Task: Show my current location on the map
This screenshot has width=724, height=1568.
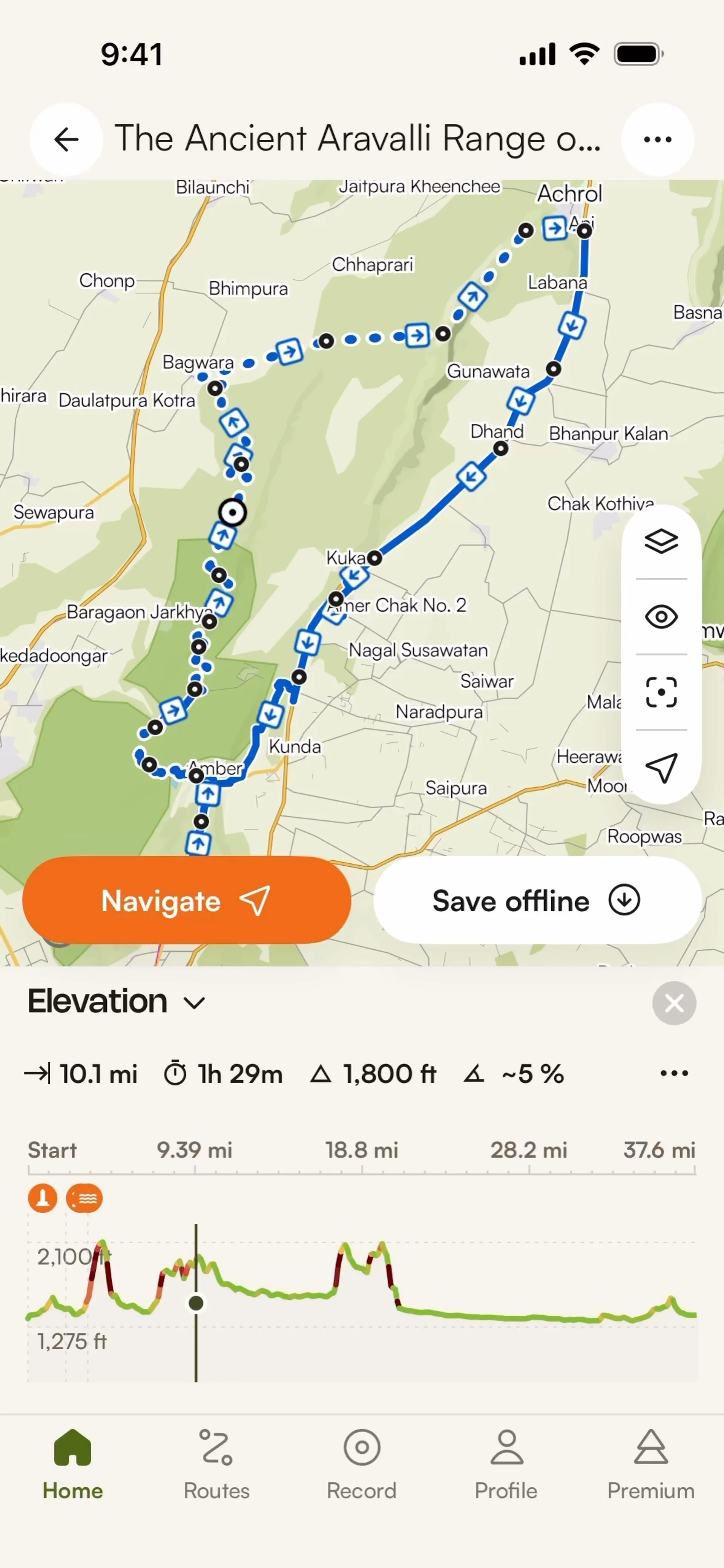Action: [x=661, y=767]
